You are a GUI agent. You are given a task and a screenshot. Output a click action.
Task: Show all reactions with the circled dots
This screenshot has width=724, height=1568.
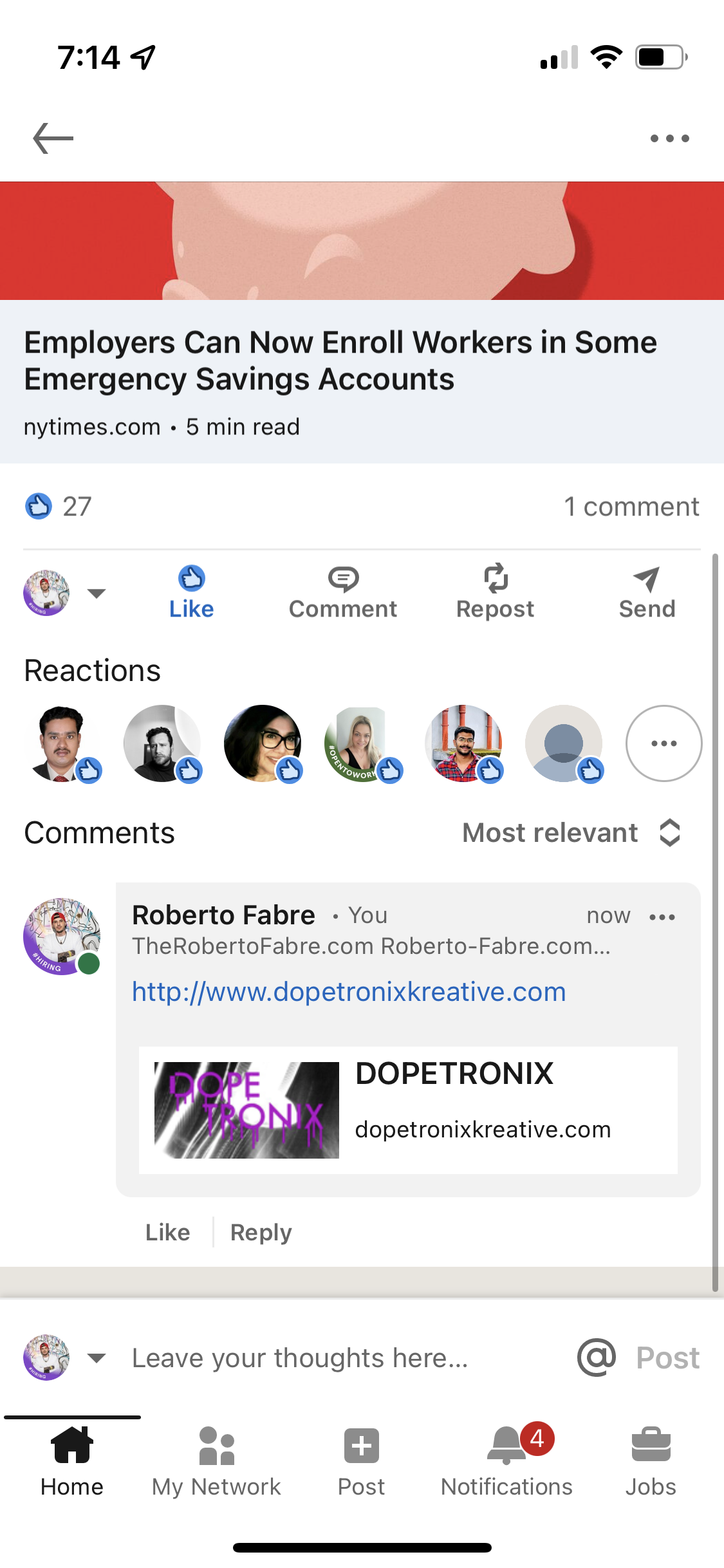[x=664, y=743]
